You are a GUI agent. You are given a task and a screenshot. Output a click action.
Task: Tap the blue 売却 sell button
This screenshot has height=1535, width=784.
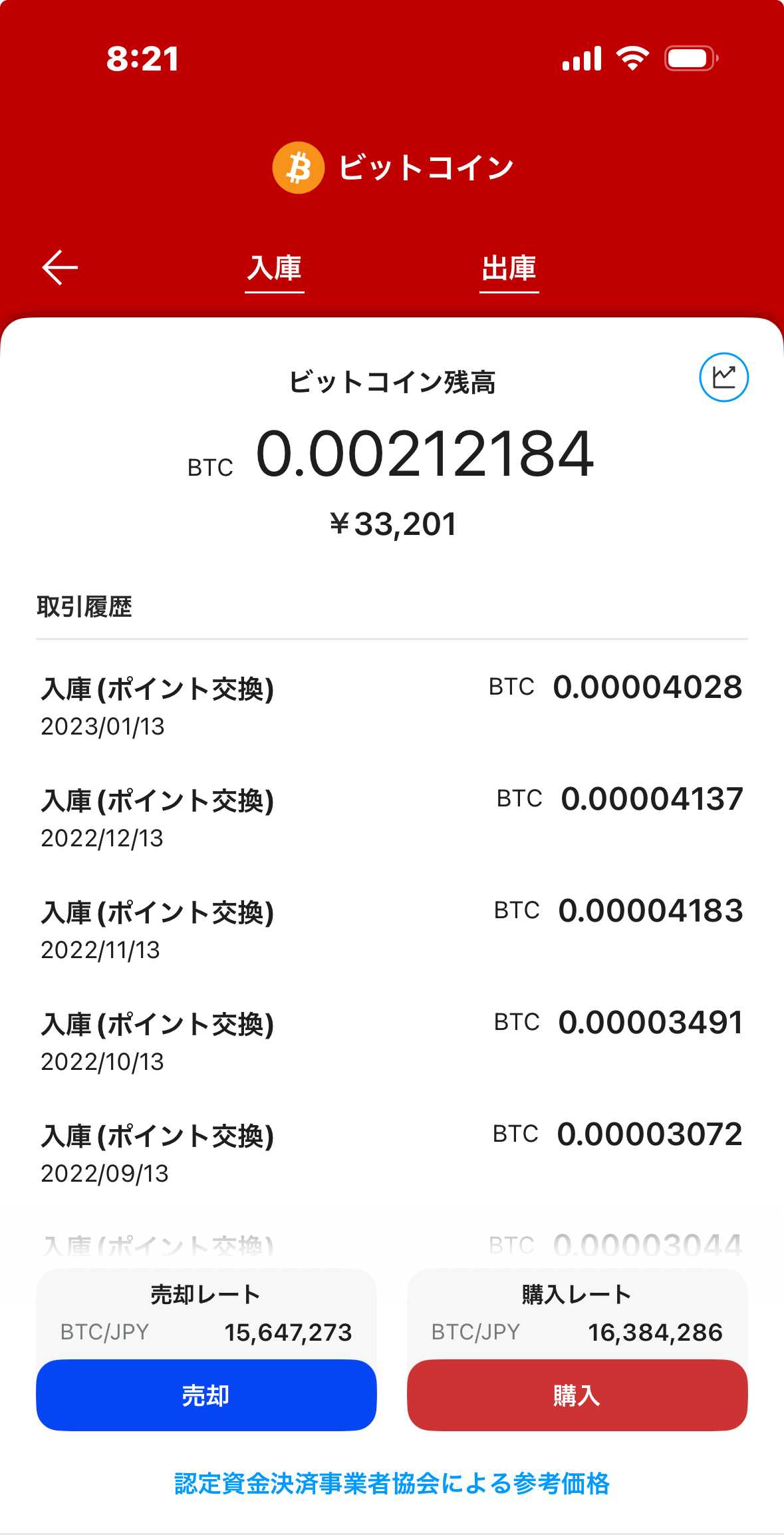coord(206,1395)
